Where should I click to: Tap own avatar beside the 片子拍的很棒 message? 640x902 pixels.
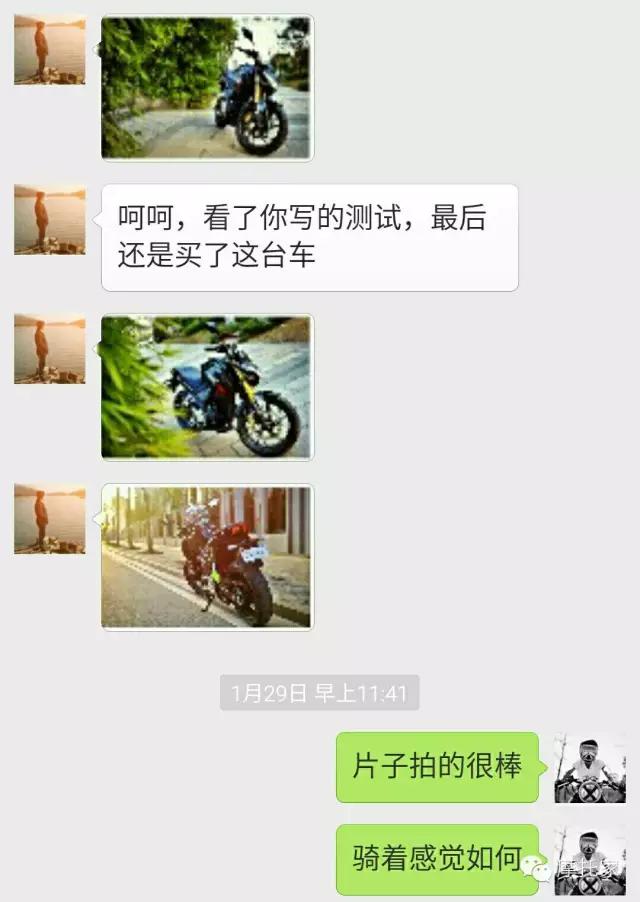pos(590,768)
